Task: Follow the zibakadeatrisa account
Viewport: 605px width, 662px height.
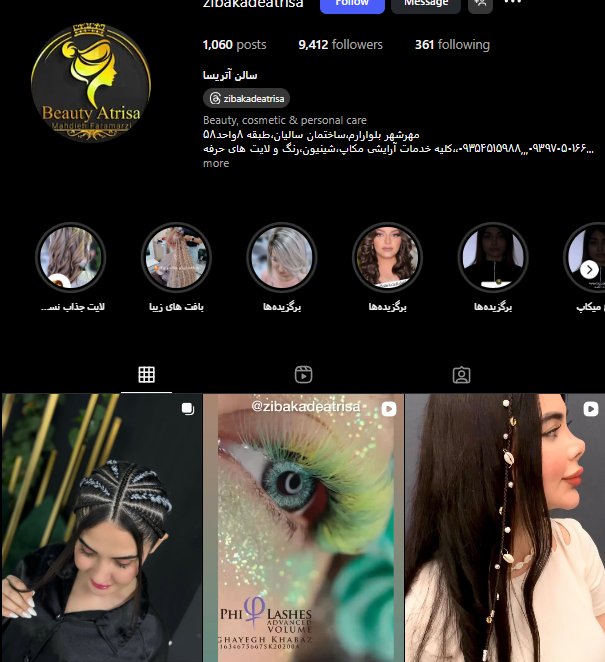Action: [x=351, y=4]
